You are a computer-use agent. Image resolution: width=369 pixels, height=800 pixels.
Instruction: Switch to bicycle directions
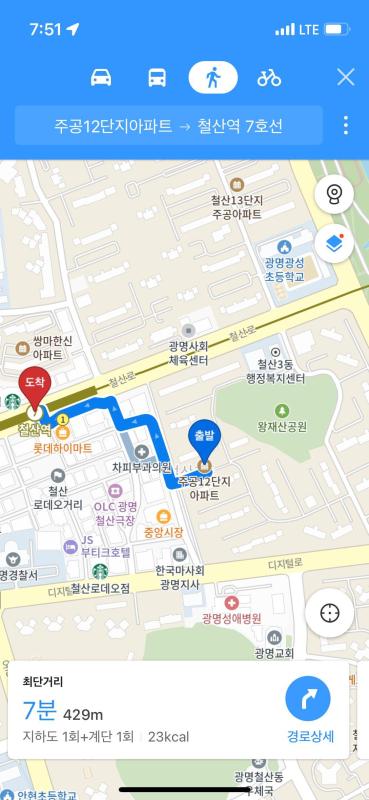click(269, 78)
